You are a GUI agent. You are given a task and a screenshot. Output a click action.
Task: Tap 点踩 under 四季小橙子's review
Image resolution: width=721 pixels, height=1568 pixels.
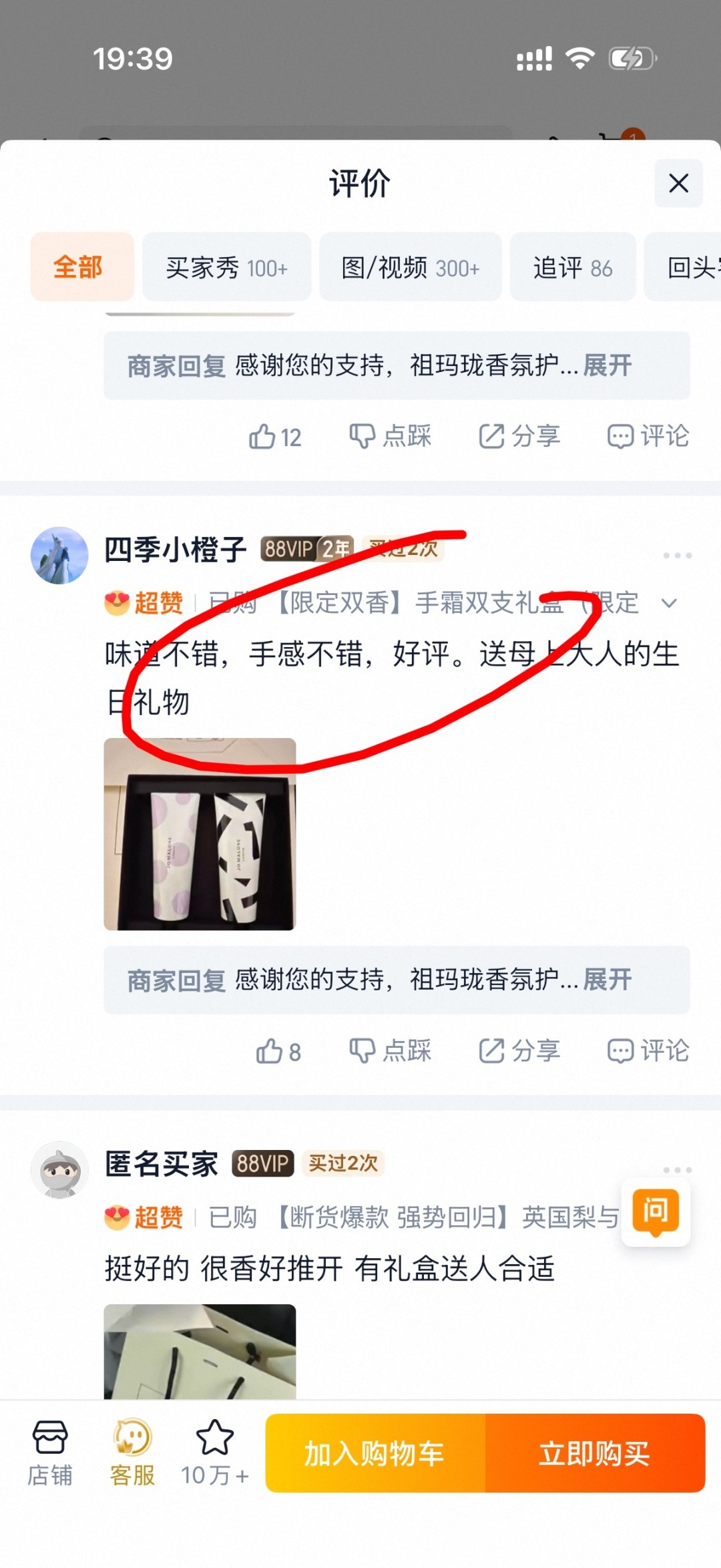[x=391, y=1050]
